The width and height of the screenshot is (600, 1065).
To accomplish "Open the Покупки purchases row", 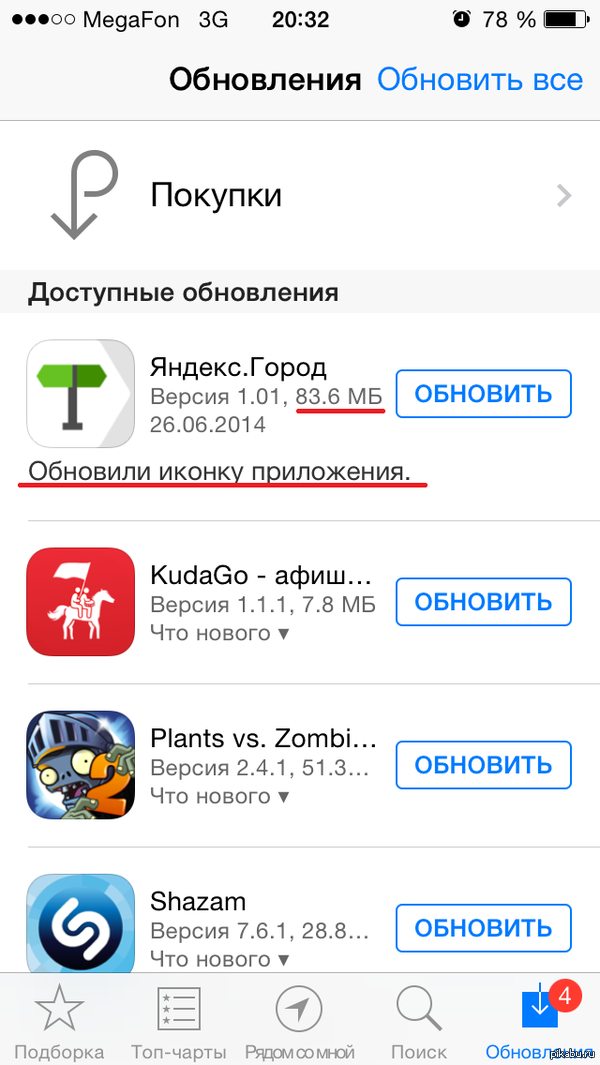I will click(300, 195).
